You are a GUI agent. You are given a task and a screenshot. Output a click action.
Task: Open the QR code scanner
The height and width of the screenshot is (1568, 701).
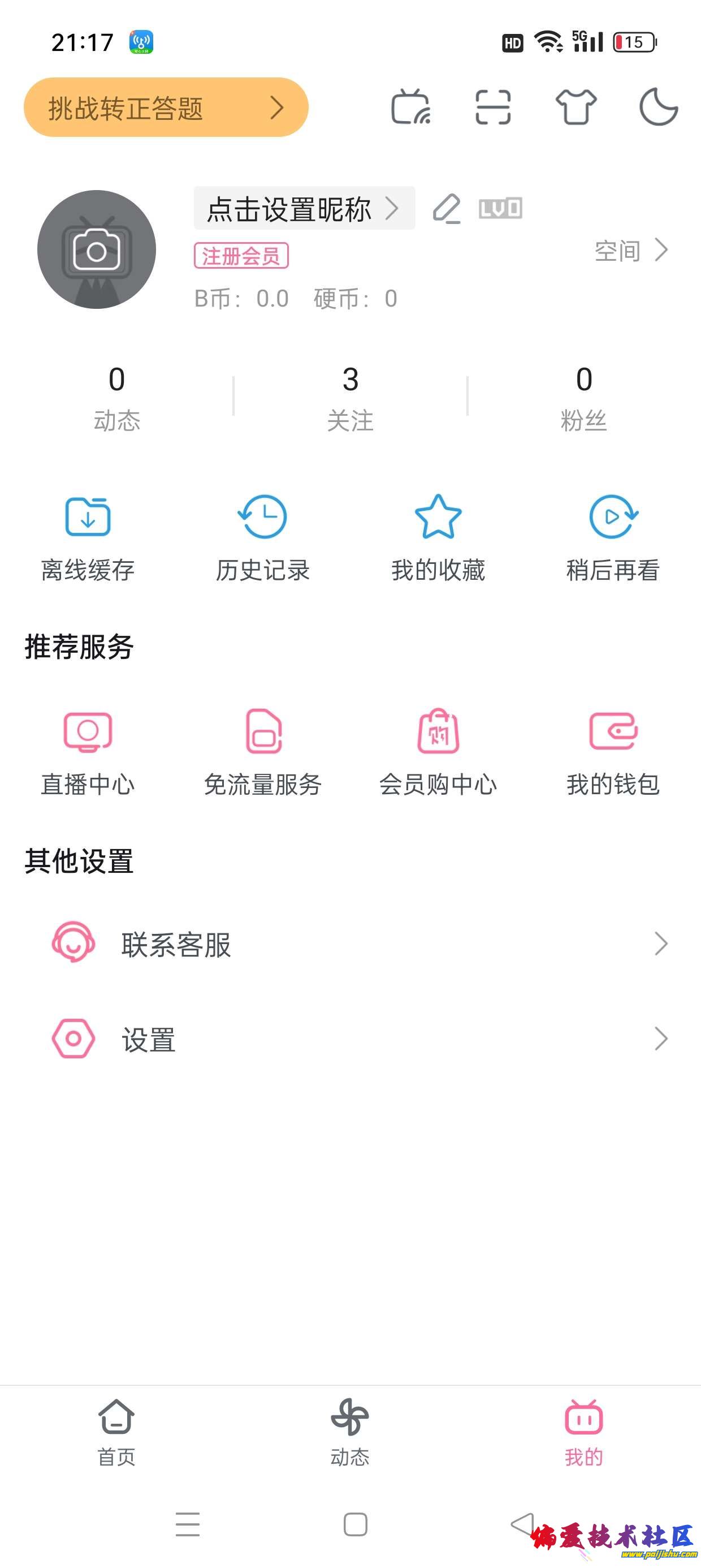[493, 107]
